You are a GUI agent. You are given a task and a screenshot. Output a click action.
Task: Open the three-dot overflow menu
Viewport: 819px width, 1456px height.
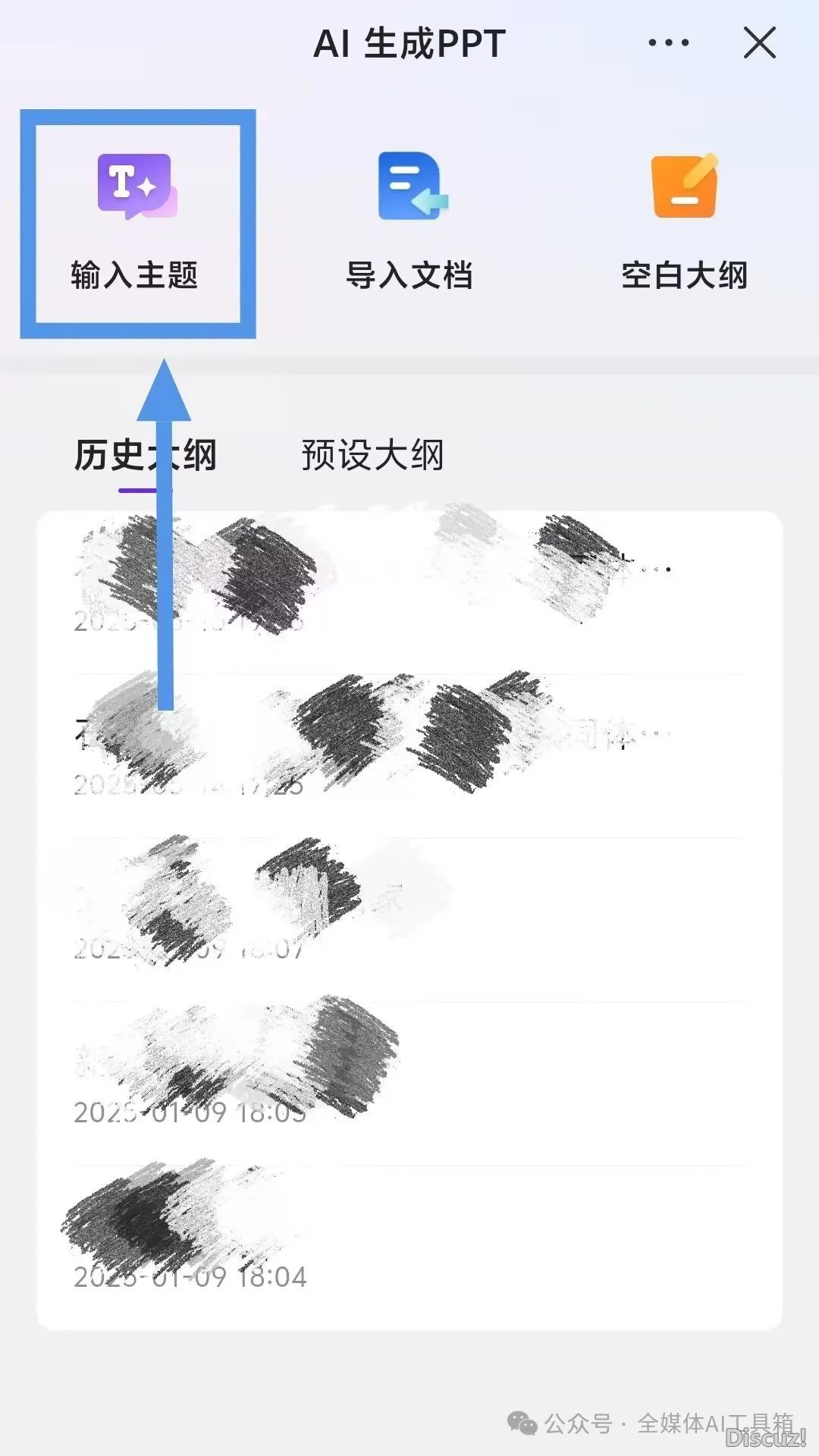pos(668,43)
